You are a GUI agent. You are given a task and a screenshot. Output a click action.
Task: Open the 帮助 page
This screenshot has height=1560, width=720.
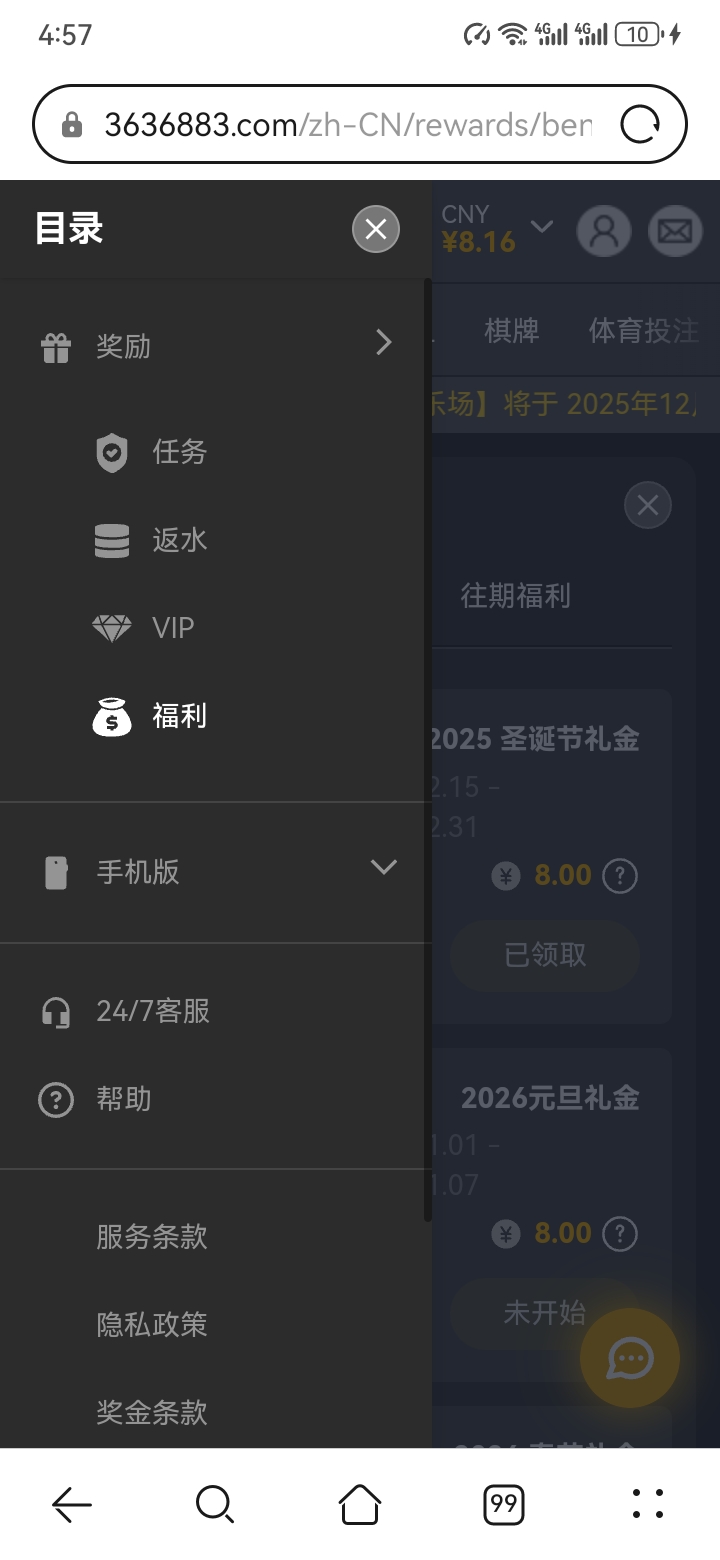[x=124, y=1100]
